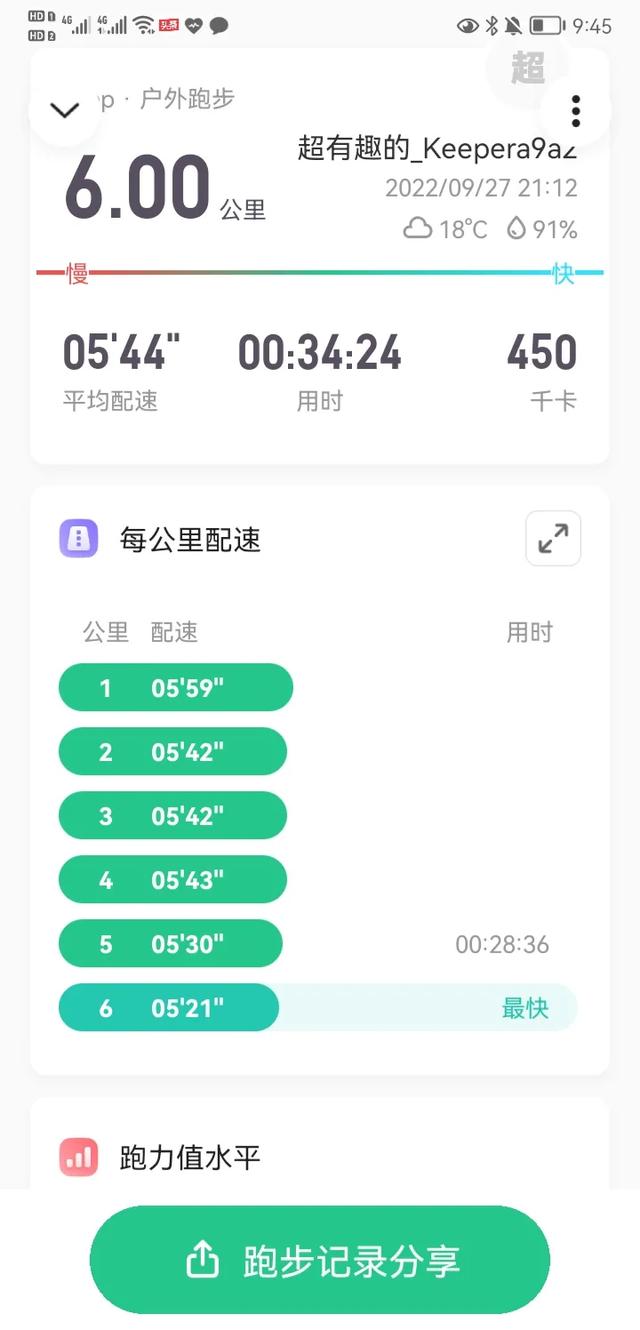Collapse the run record with the down chevron
Image resolution: width=640 pixels, height=1330 pixels.
[64, 110]
